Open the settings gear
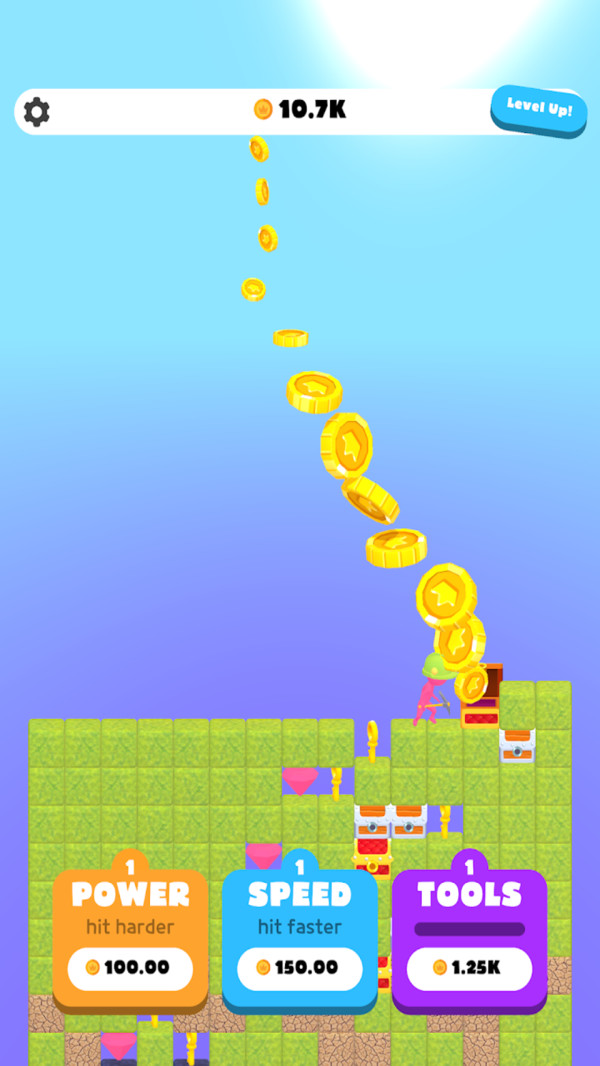This screenshot has width=600, height=1066. point(36,111)
